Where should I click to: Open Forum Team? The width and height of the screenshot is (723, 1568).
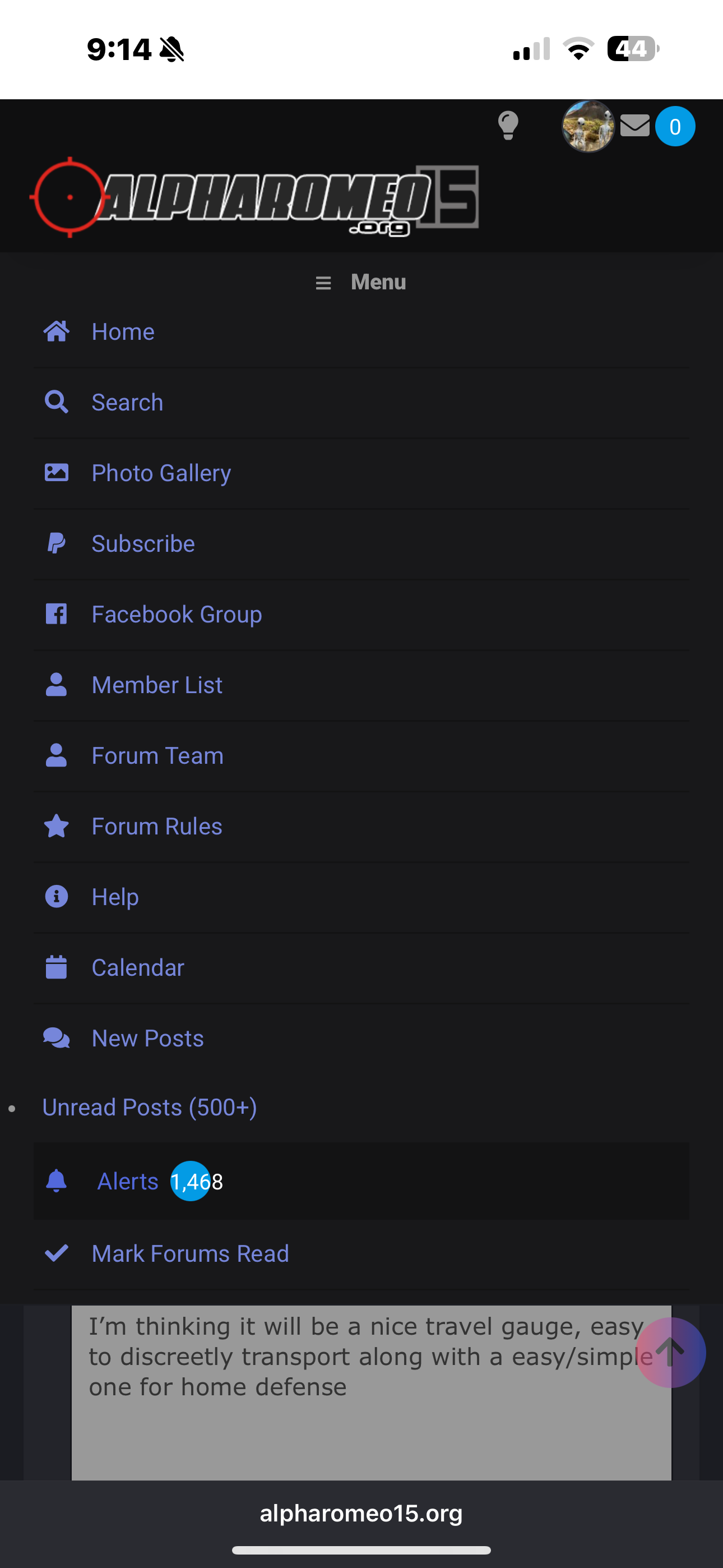click(x=157, y=755)
